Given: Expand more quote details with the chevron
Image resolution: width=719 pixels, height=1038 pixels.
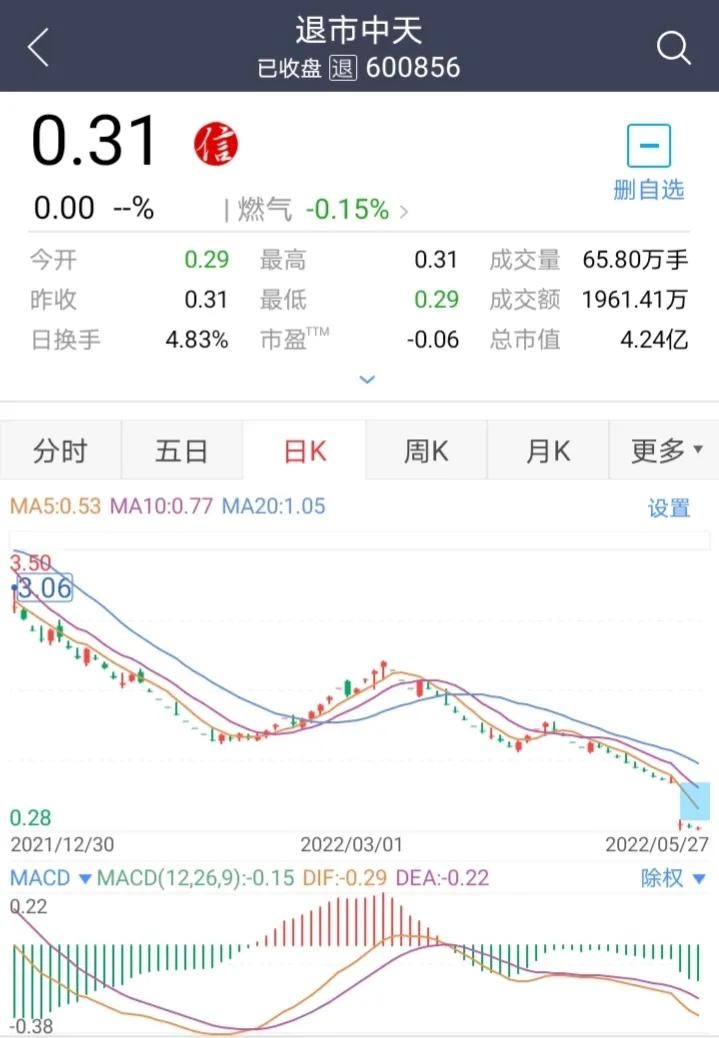Looking at the screenshot, I should tap(367, 380).
